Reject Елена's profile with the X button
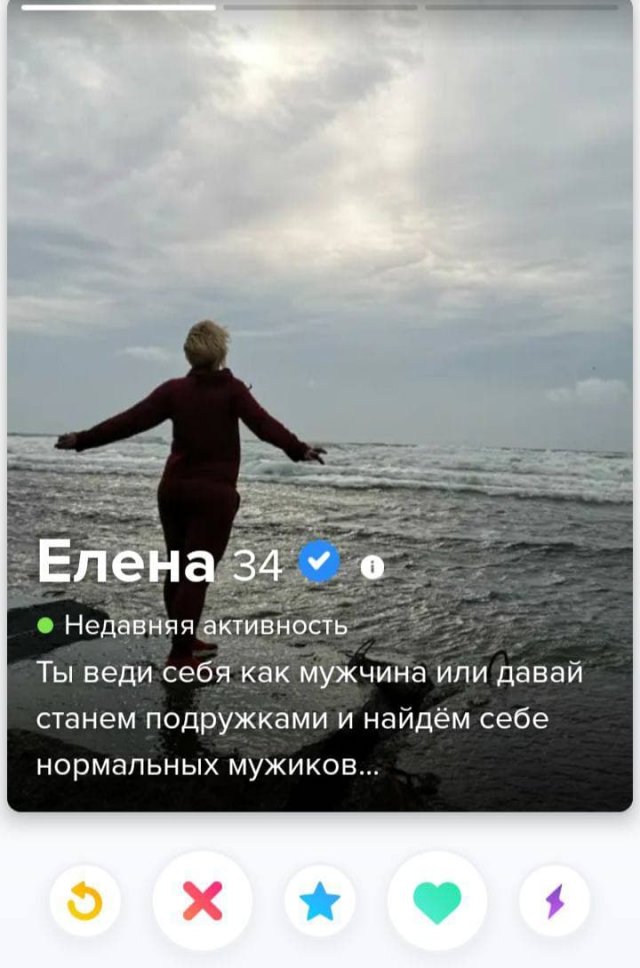640x968 pixels. (203, 902)
